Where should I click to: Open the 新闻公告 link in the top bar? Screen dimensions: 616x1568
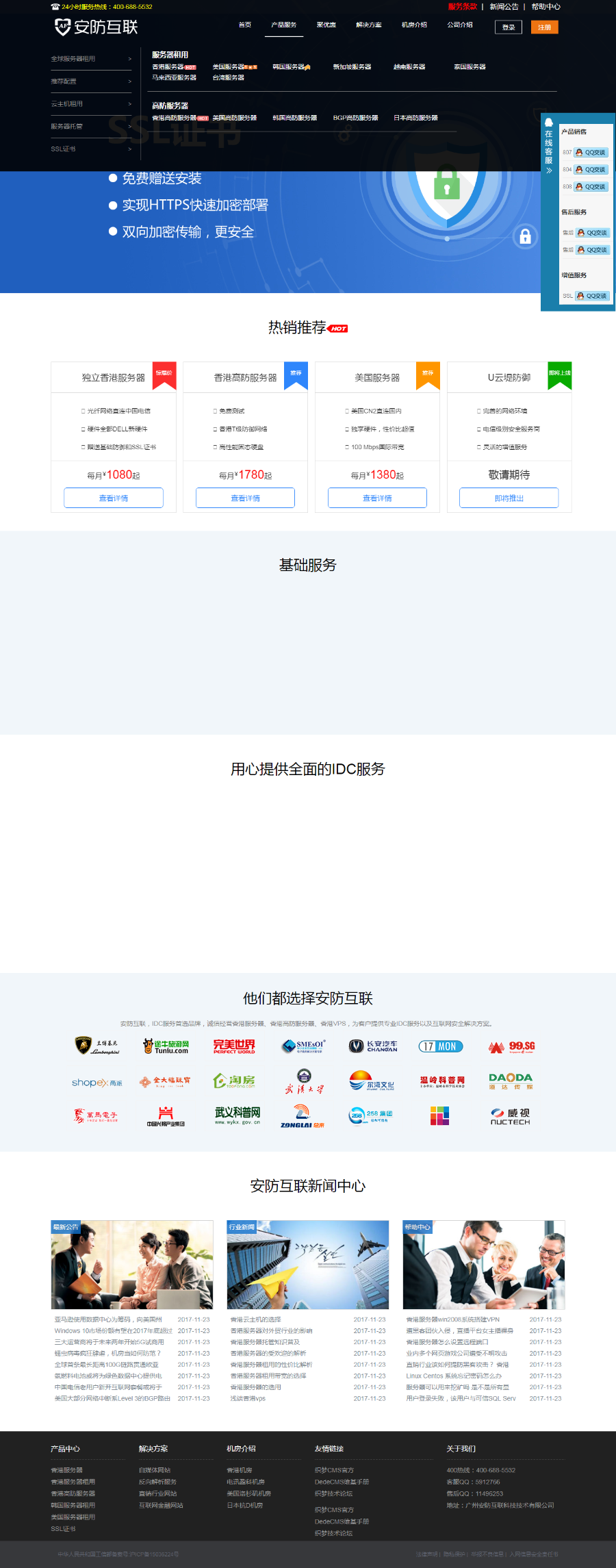(504, 7)
